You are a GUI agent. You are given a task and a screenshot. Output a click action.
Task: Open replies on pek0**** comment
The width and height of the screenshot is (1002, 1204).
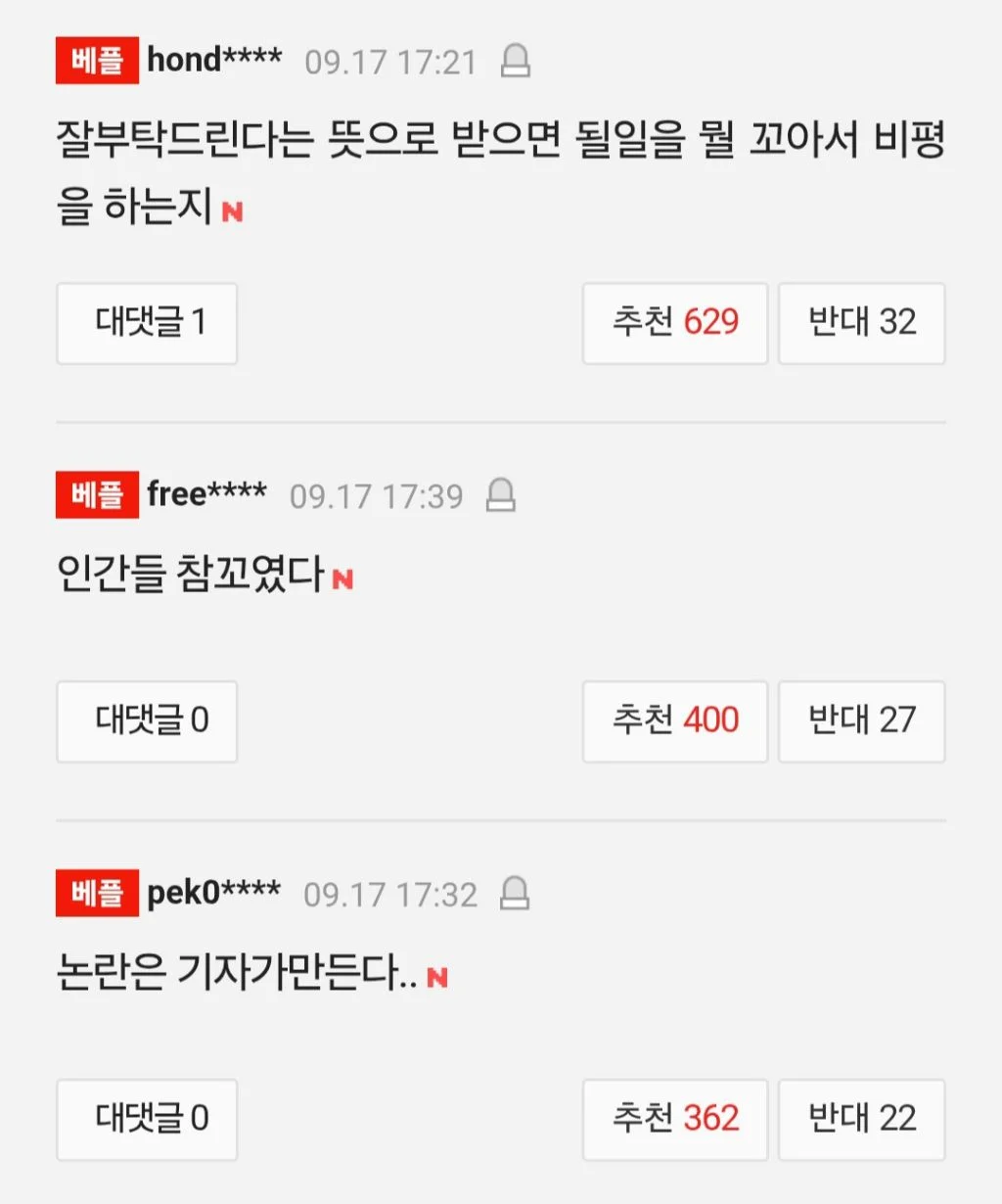(147, 1121)
